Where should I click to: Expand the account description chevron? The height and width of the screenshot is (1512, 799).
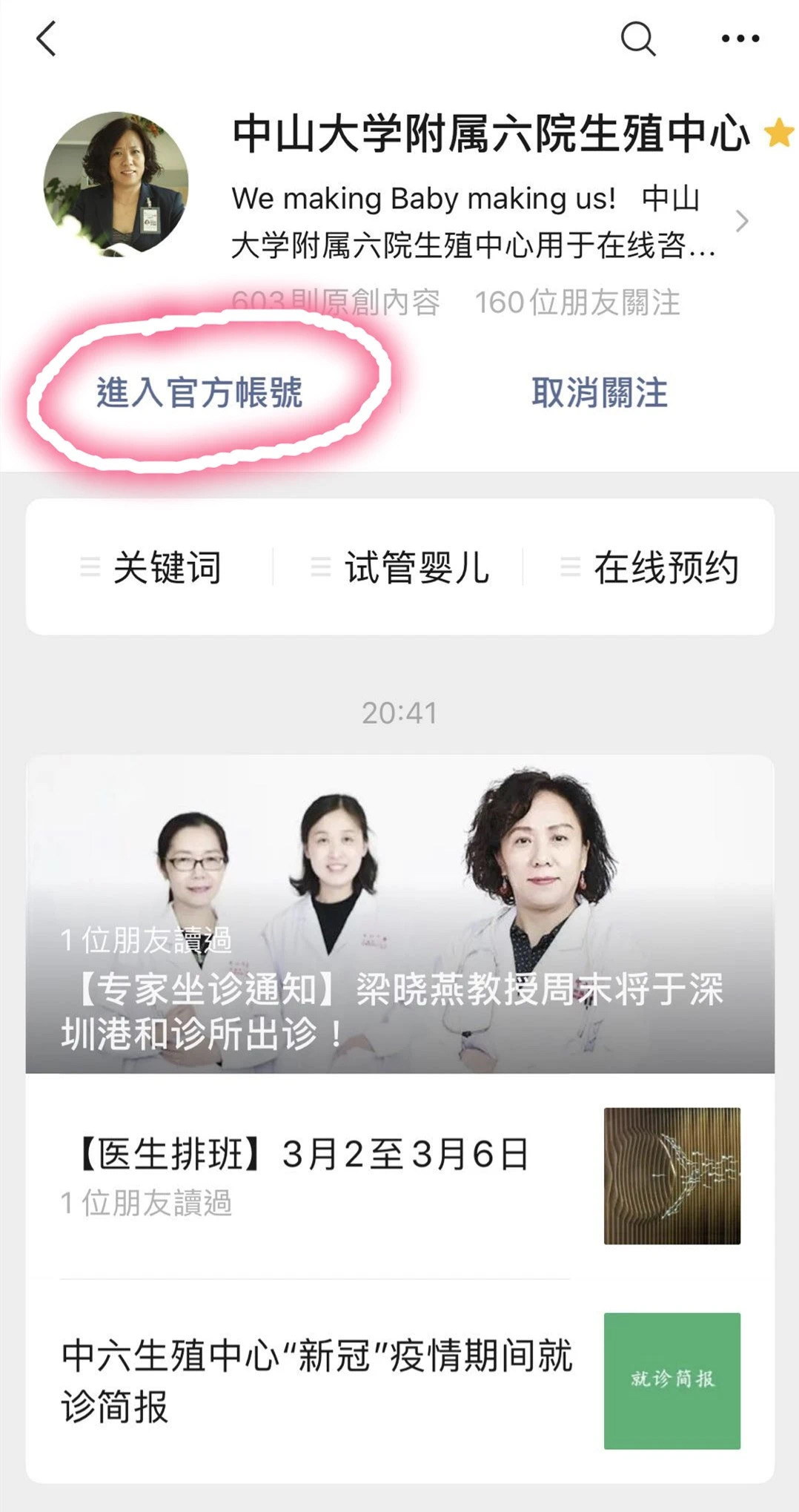tap(741, 221)
